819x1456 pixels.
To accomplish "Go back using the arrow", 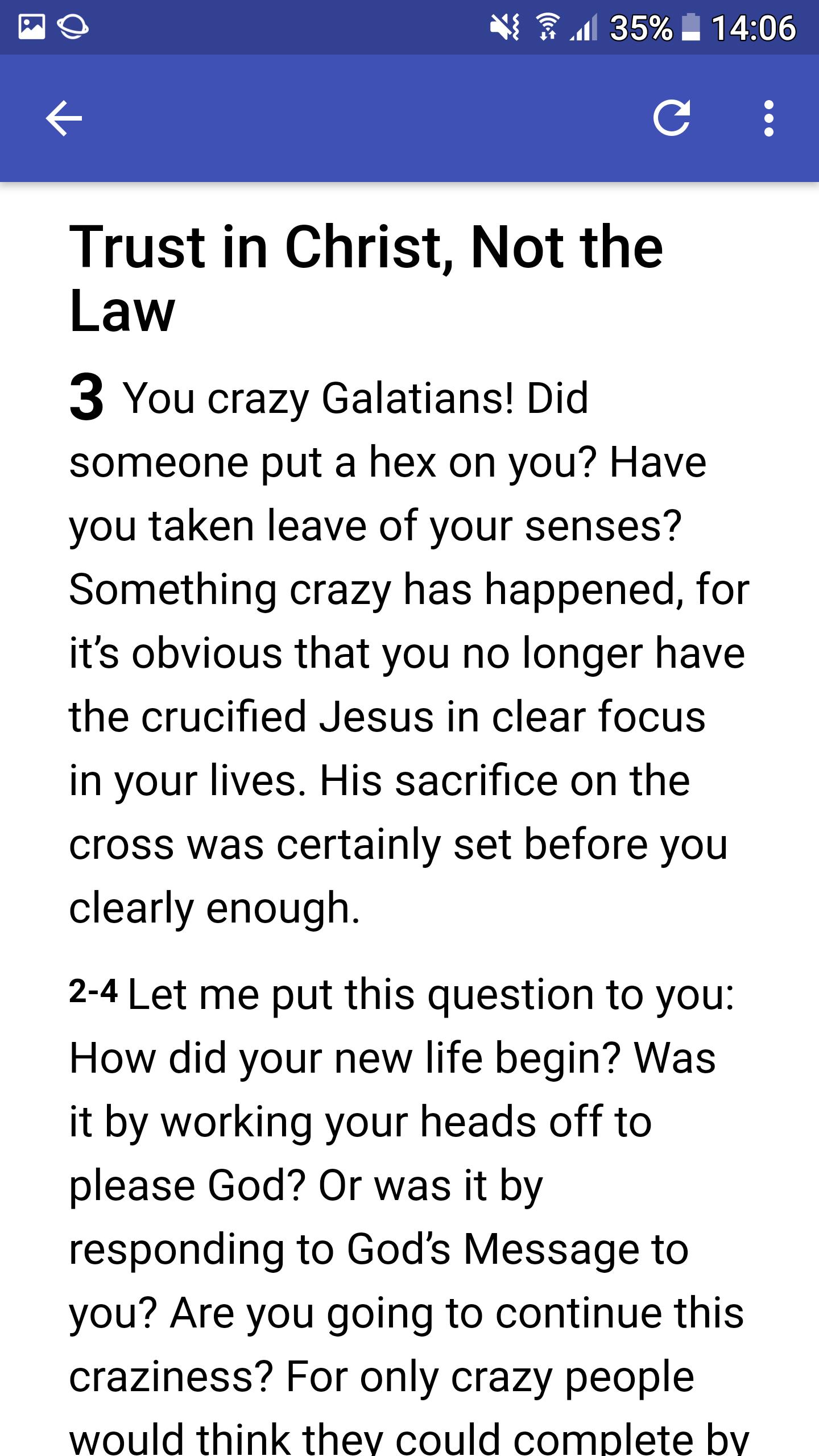I will tap(64, 118).
